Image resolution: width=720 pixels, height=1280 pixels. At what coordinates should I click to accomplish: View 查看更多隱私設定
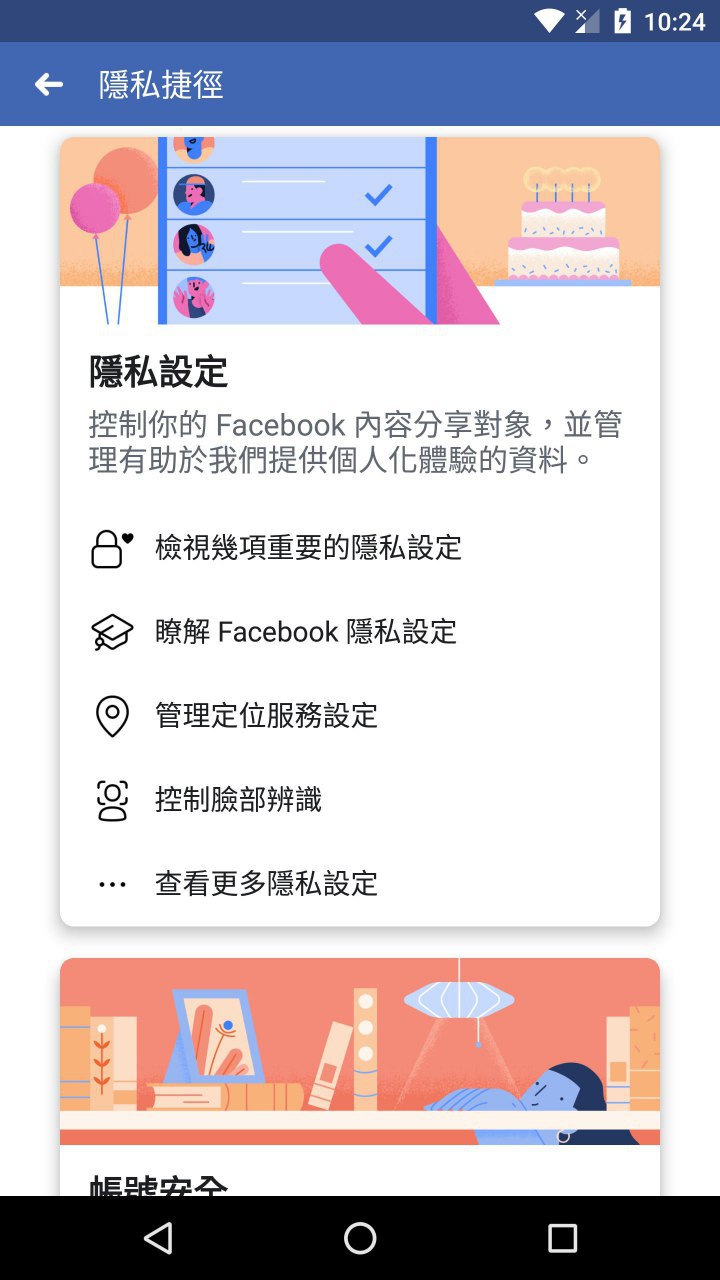(266, 884)
